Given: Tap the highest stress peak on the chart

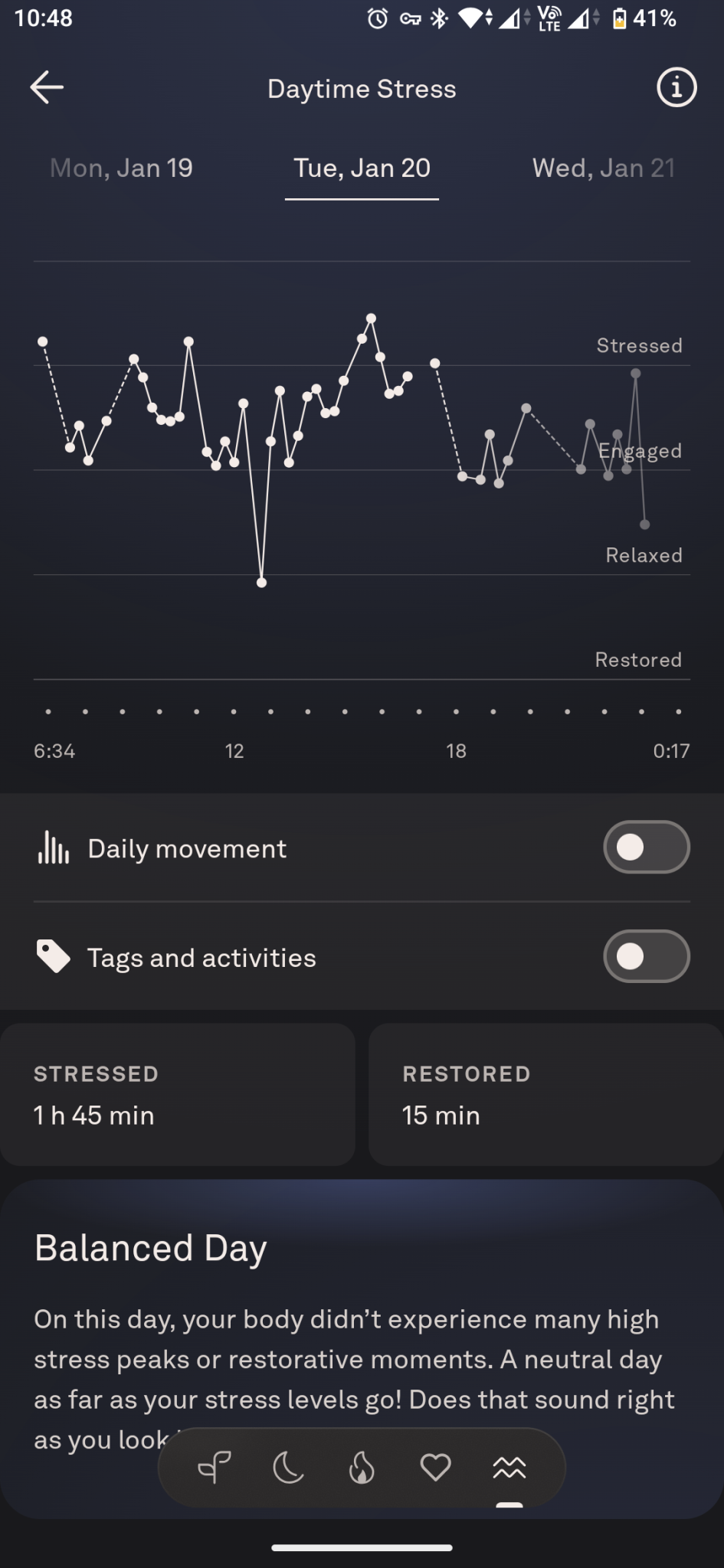Looking at the screenshot, I should [371, 318].
